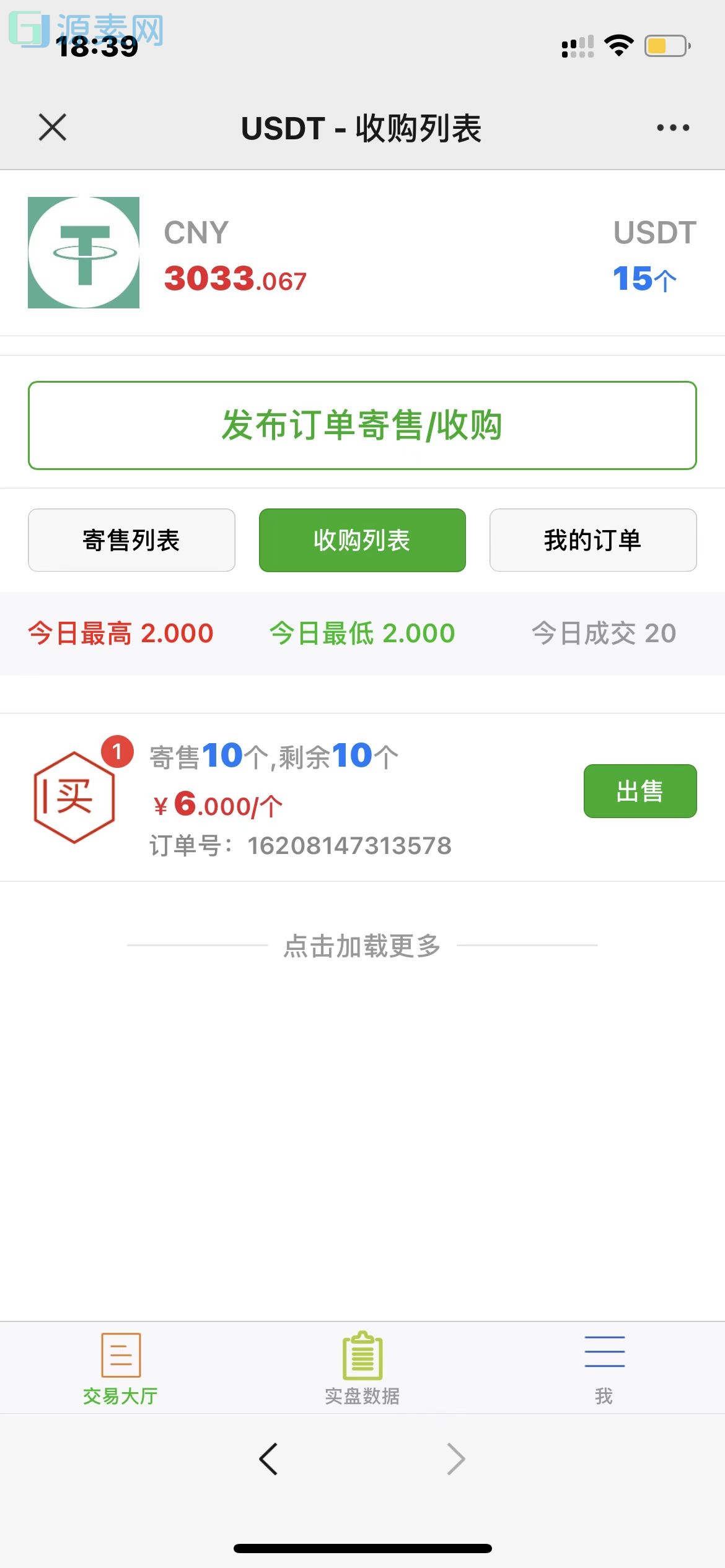The image size is (725, 1568).
Task: Open the 交易大厅 trading hall tab icon
Action: 120,1353
